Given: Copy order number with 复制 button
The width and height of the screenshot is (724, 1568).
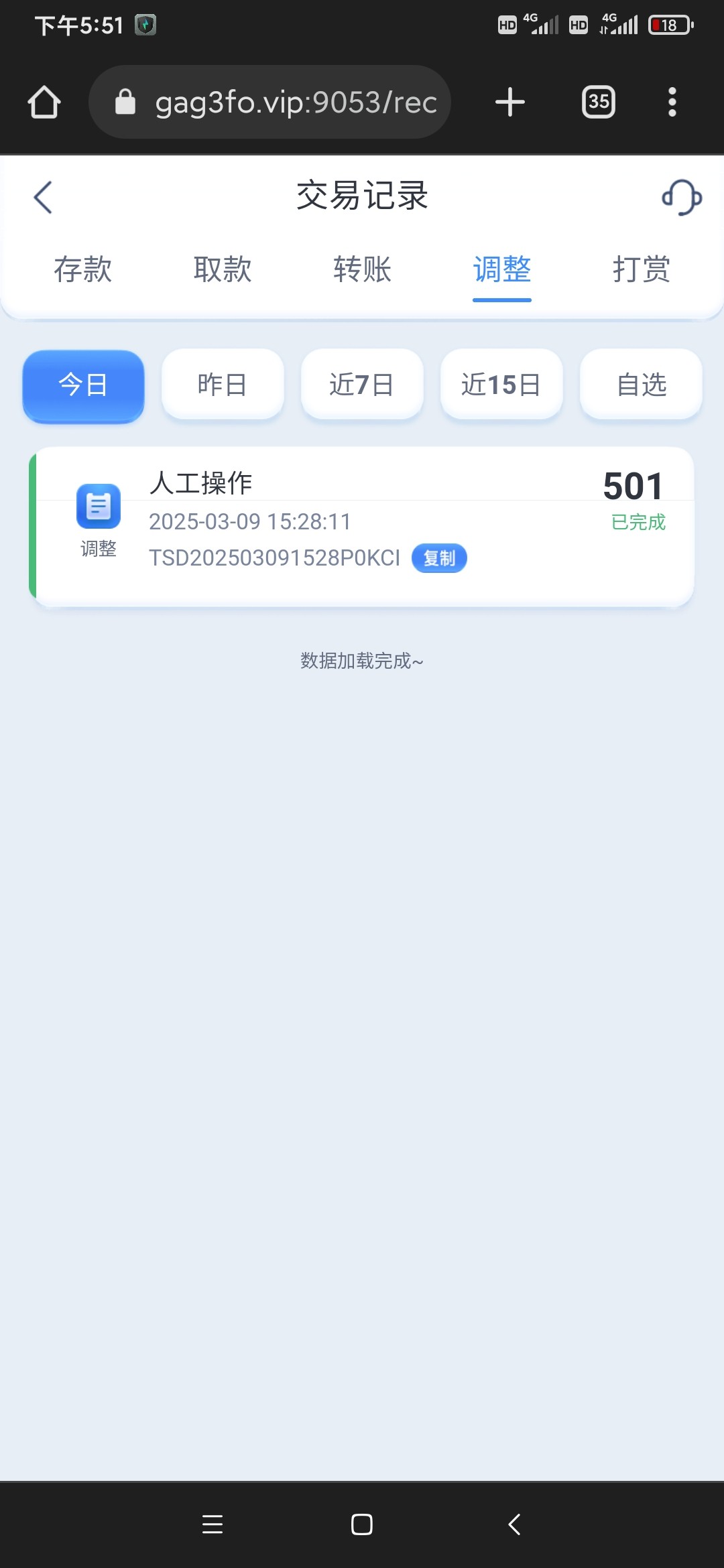Looking at the screenshot, I should (x=439, y=558).
